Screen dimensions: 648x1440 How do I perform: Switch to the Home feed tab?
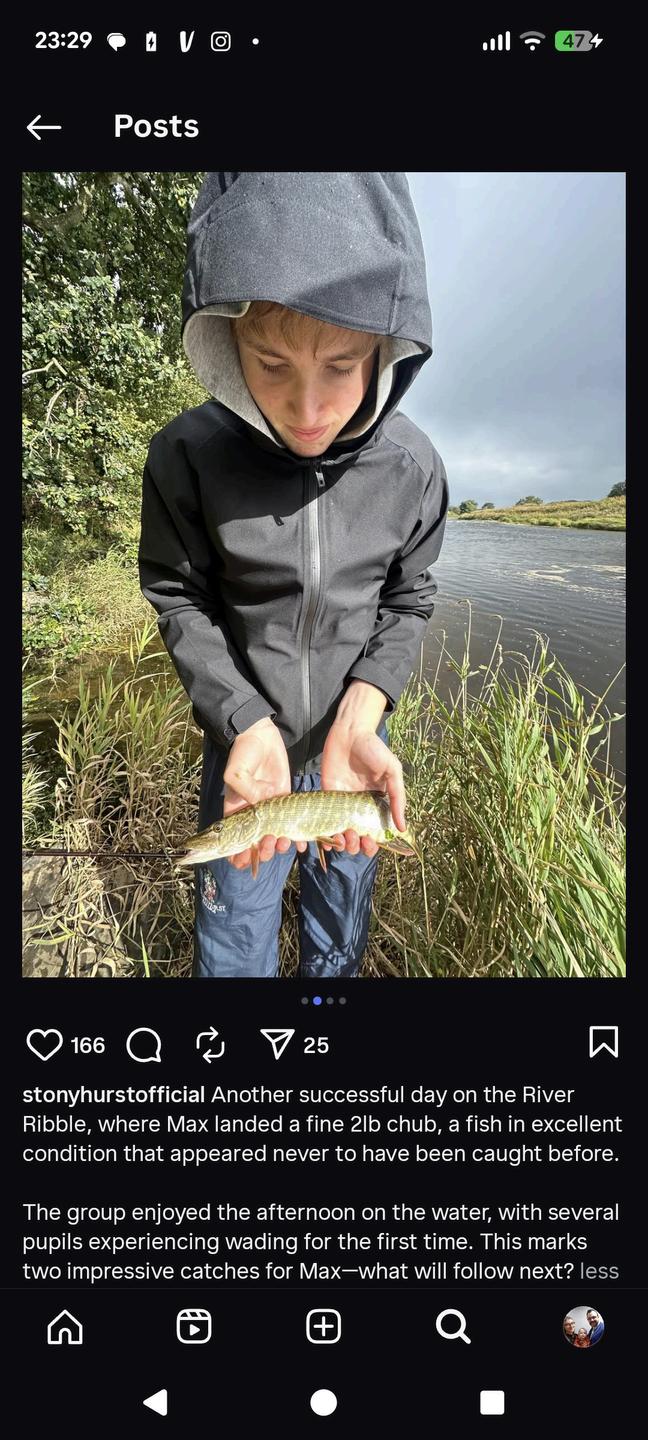click(x=65, y=1326)
